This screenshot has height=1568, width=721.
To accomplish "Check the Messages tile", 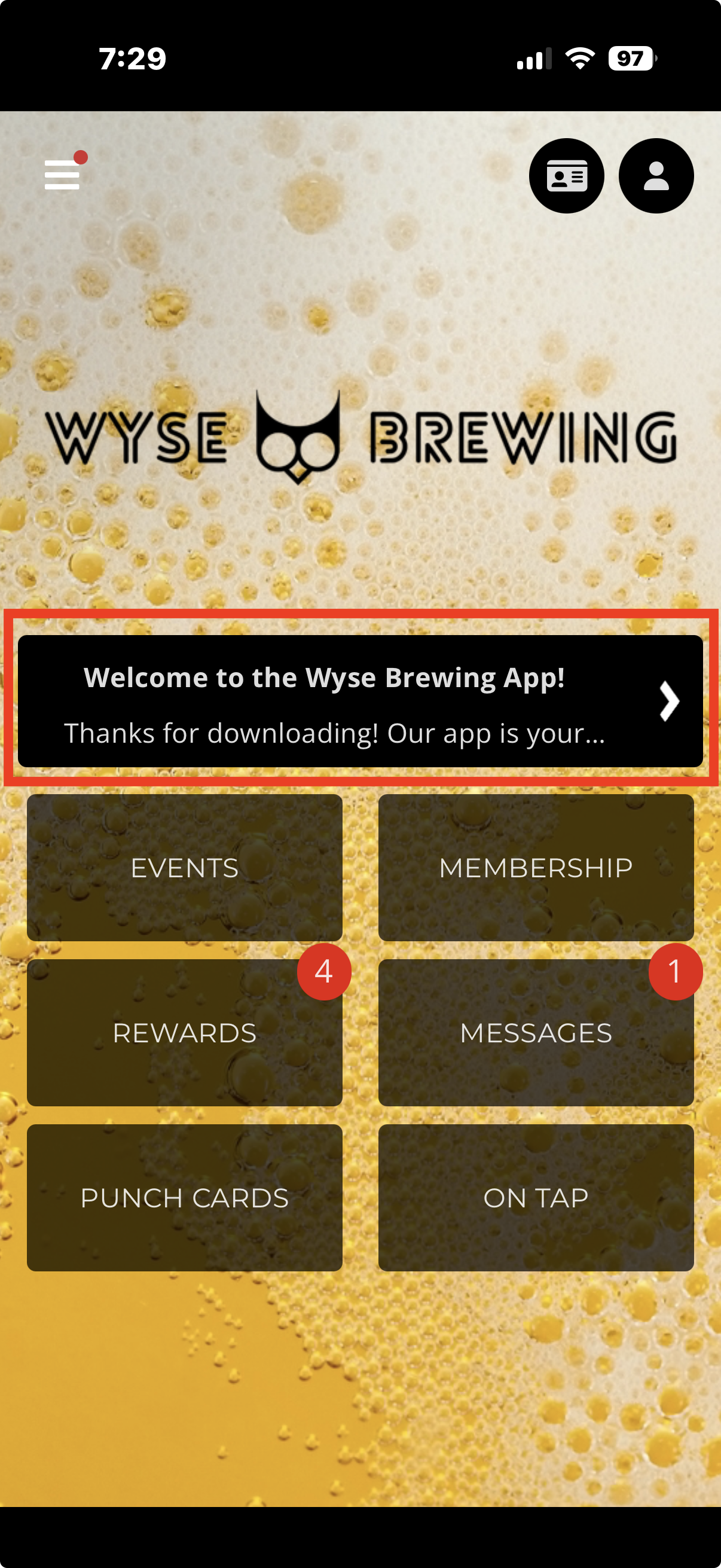I will click(536, 1032).
